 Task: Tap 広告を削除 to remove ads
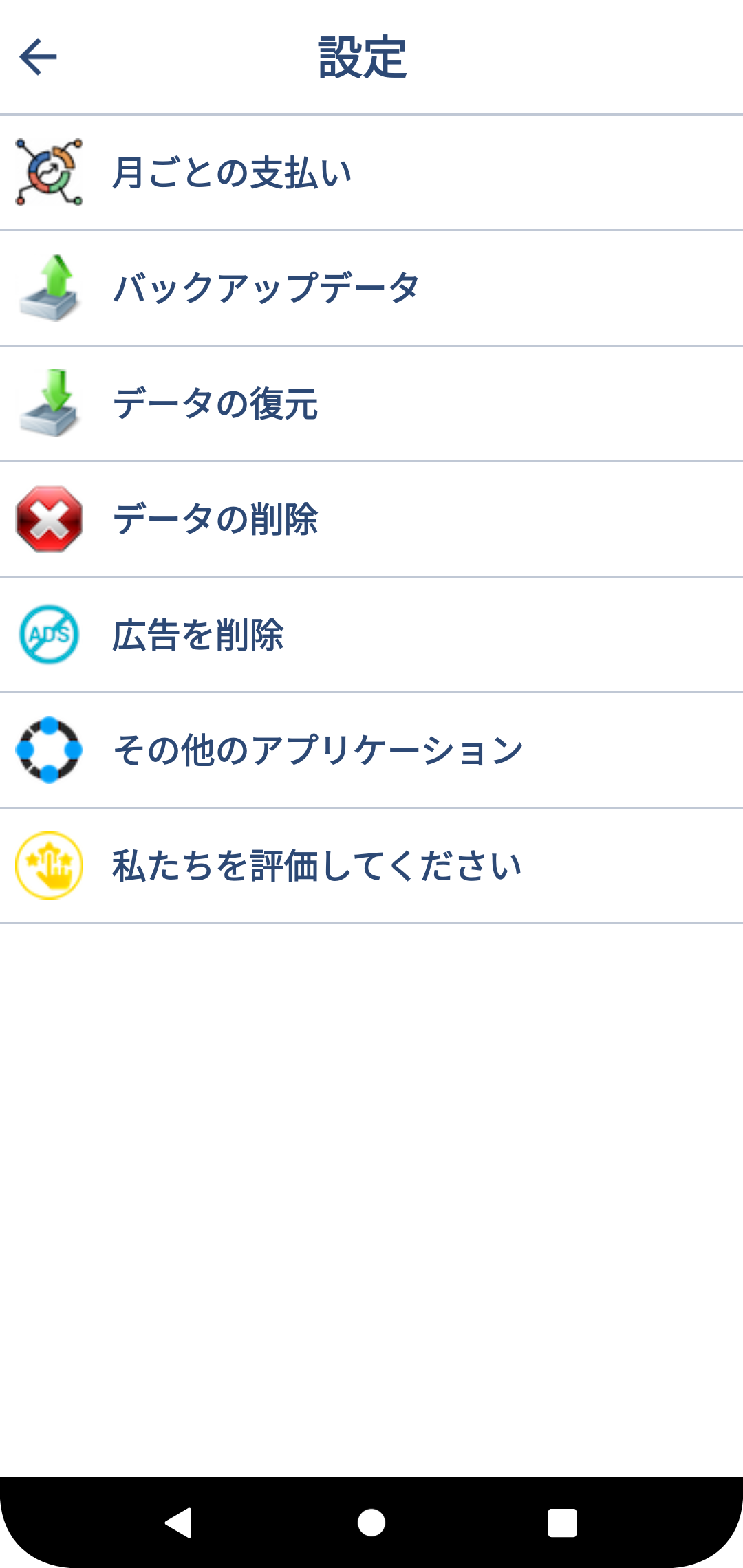point(198,635)
